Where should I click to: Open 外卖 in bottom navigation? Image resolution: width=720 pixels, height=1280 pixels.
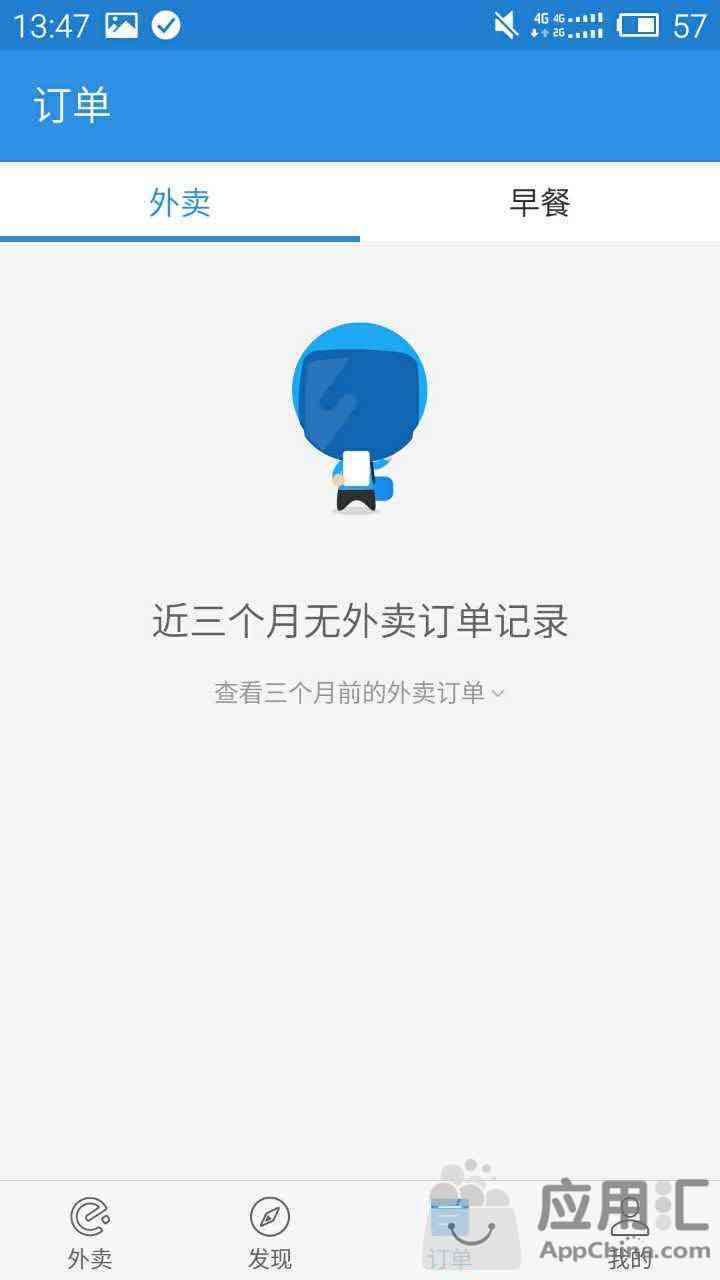coord(90,1232)
